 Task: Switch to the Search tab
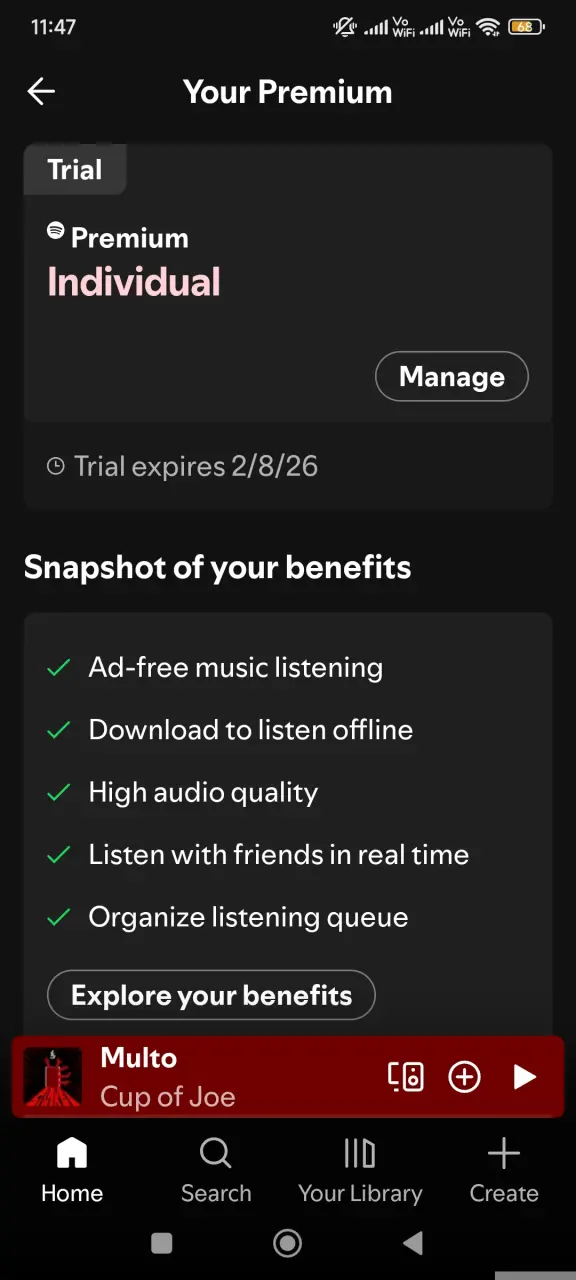click(216, 1170)
